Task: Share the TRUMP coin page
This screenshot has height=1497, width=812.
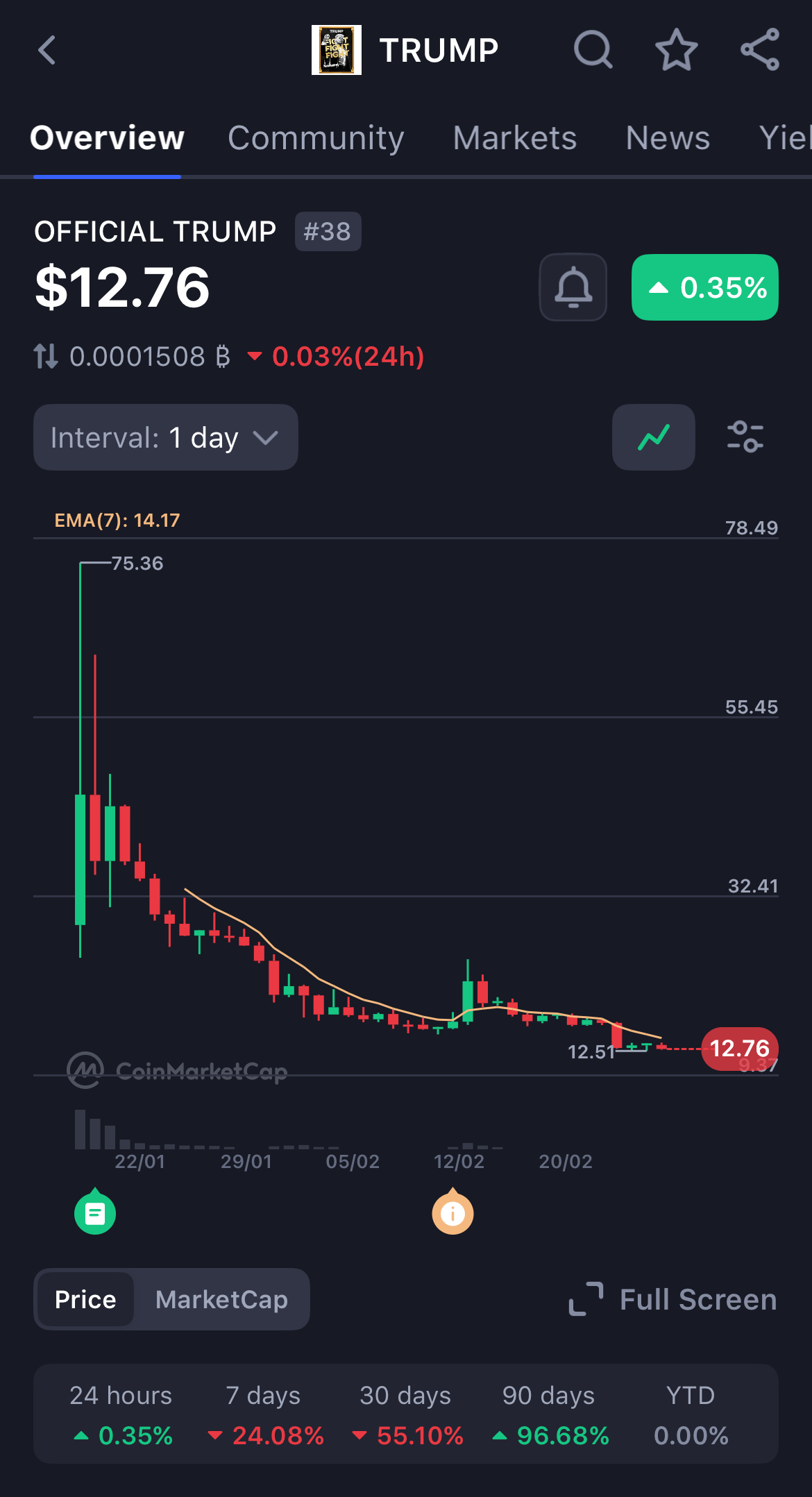Action: (760, 50)
